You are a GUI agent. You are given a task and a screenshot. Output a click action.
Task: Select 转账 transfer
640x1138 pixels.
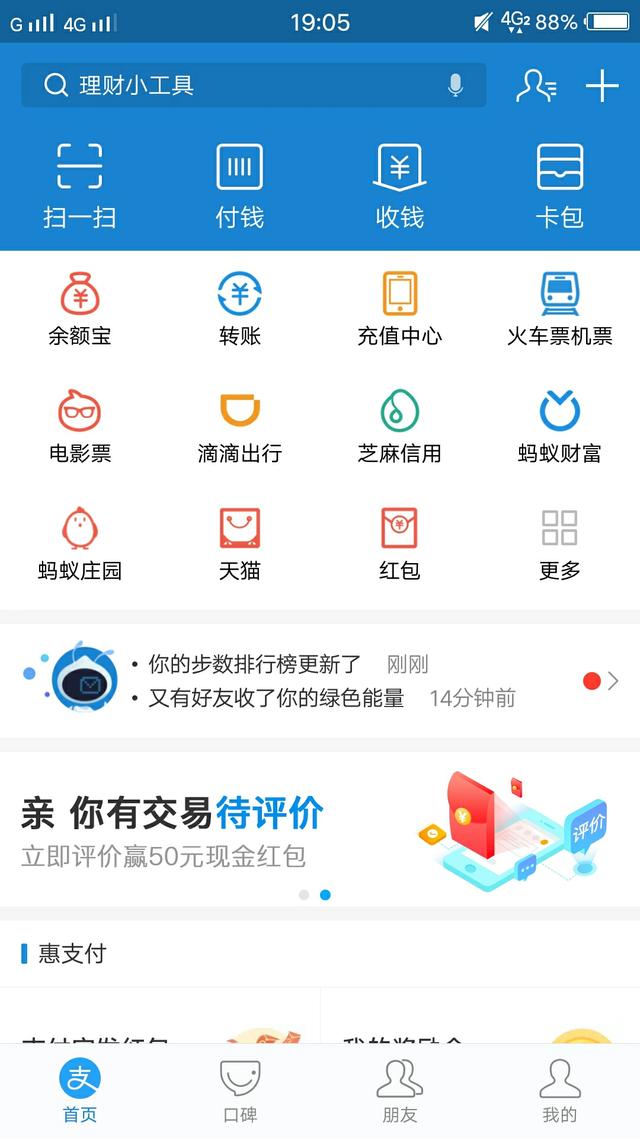[x=240, y=310]
